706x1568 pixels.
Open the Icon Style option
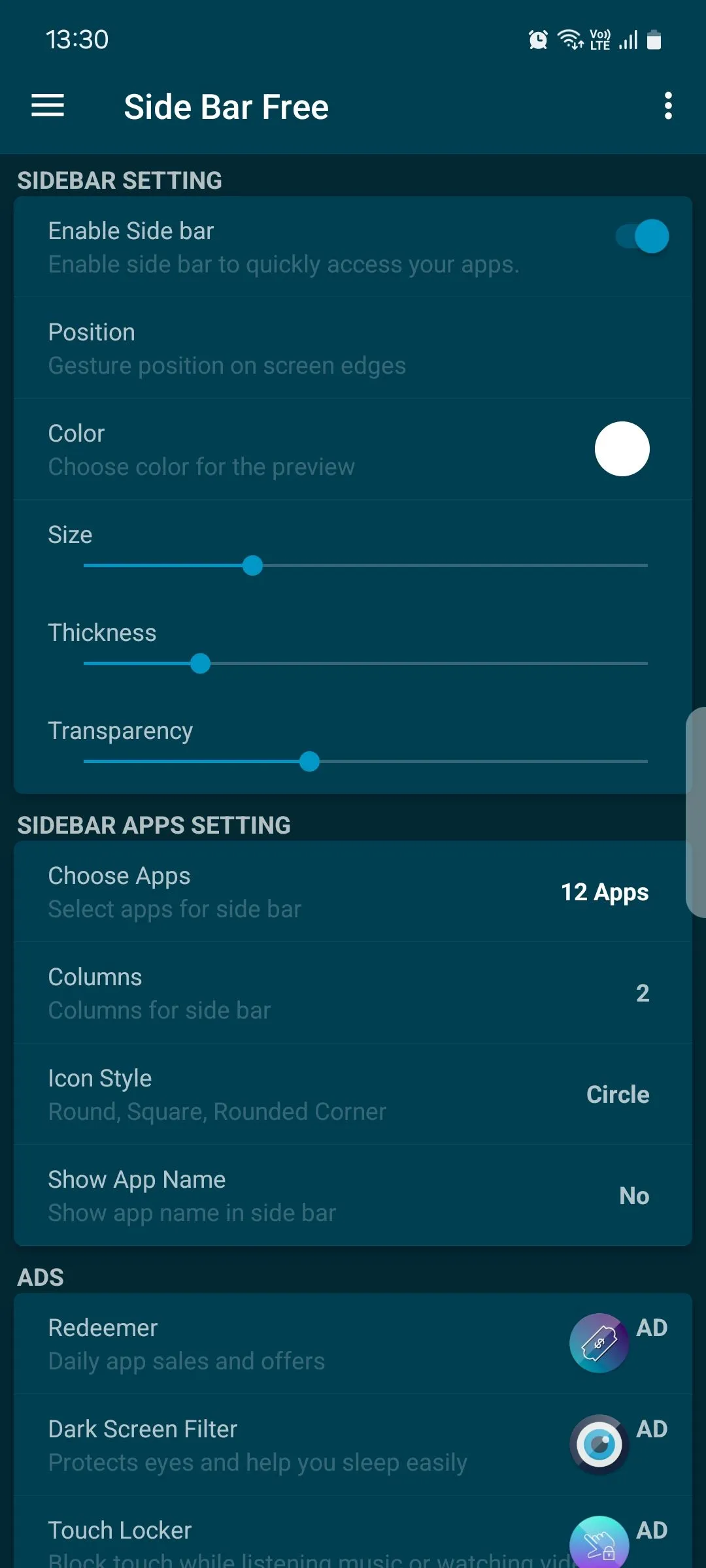click(353, 1094)
